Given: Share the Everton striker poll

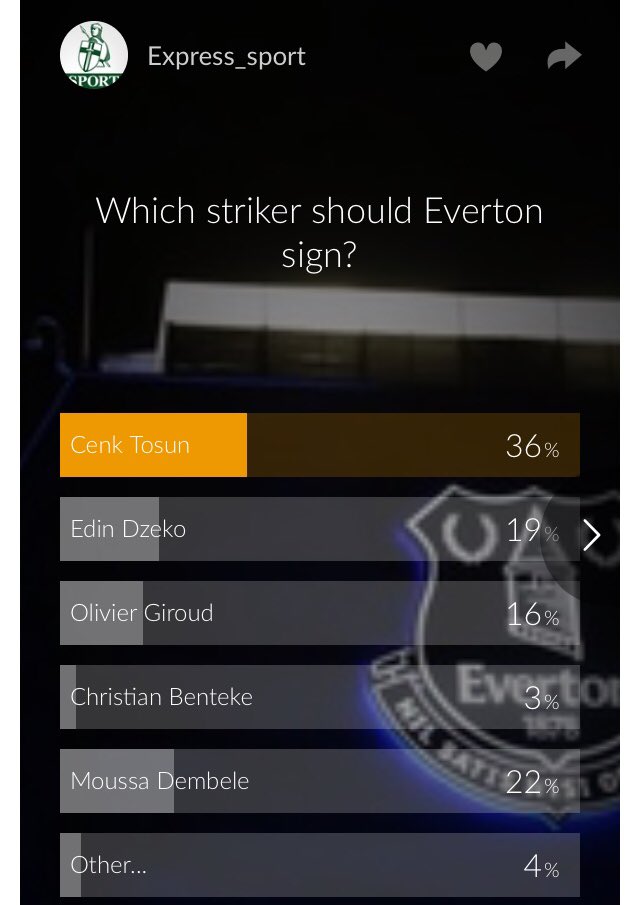Looking at the screenshot, I should pyautogui.click(x=564, y=58).
